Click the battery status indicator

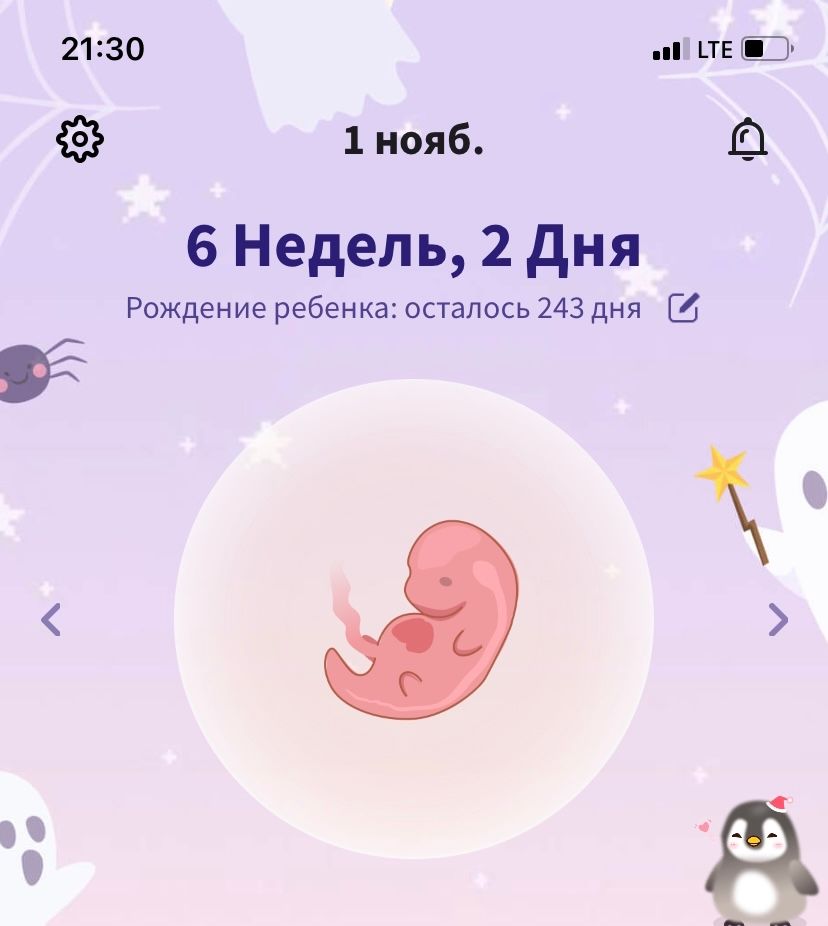pos(766,48)
